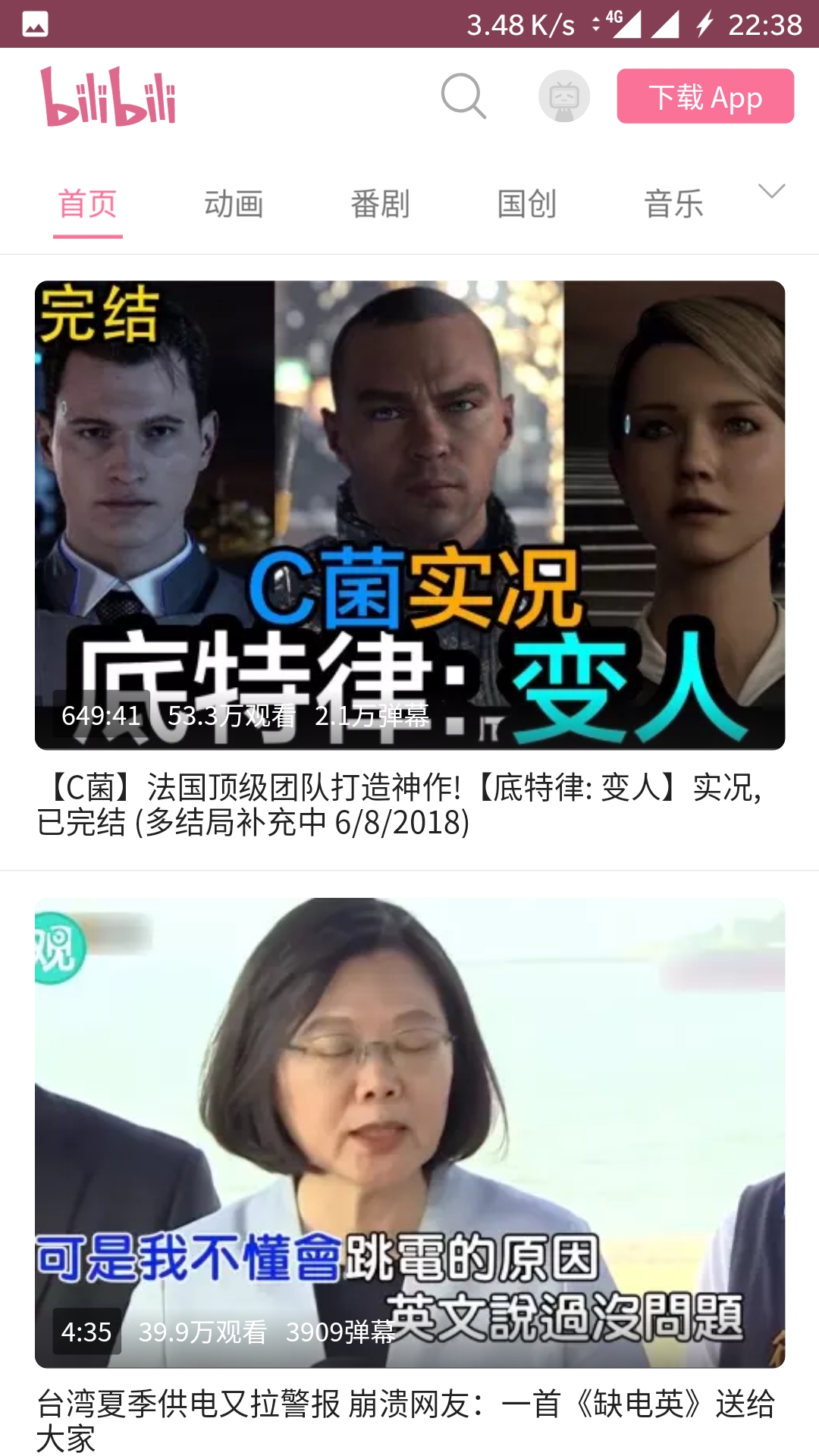819x1456 pixels.
Task: Open the 台湾夏季供电又拉警报 video
Action: tap(409, 1133)
